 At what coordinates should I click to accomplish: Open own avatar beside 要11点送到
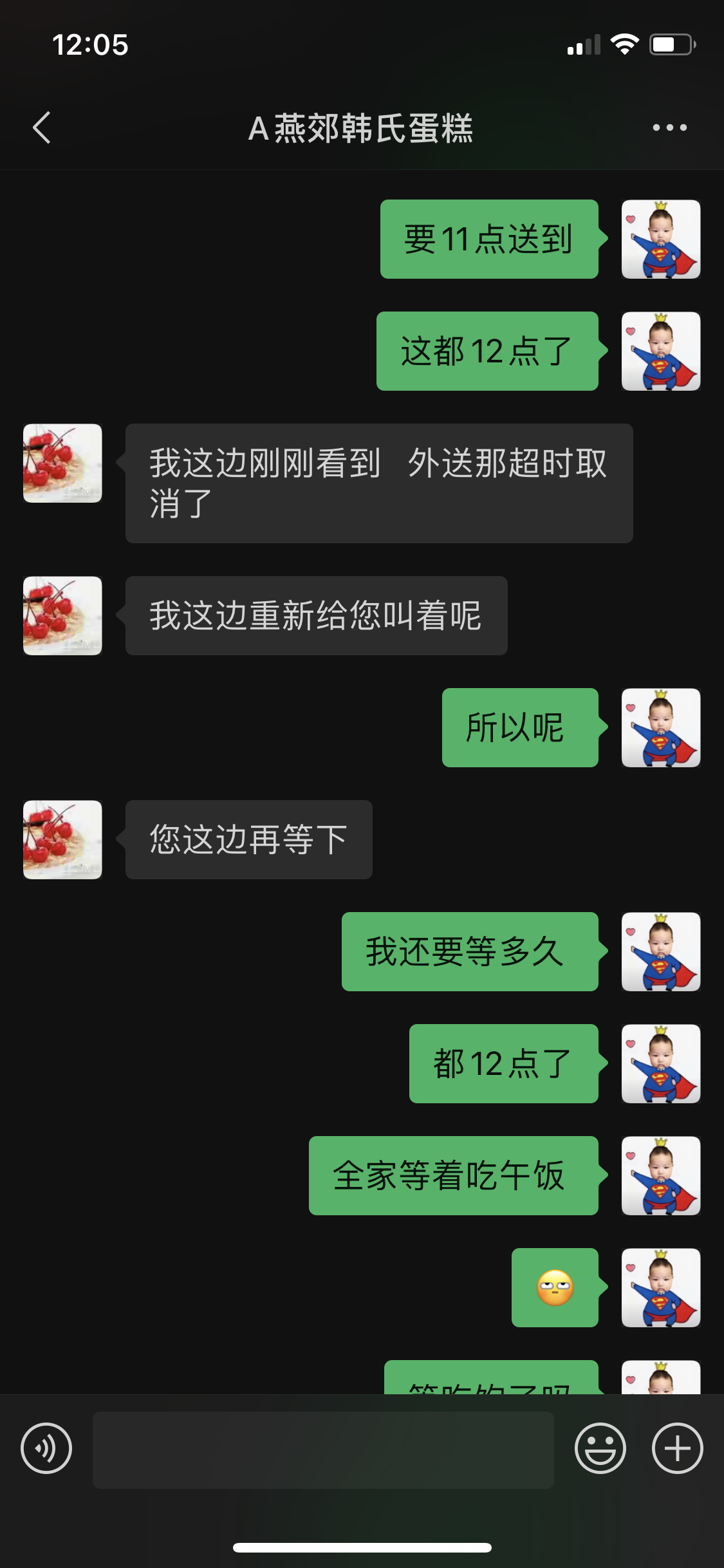click(660, 239)
